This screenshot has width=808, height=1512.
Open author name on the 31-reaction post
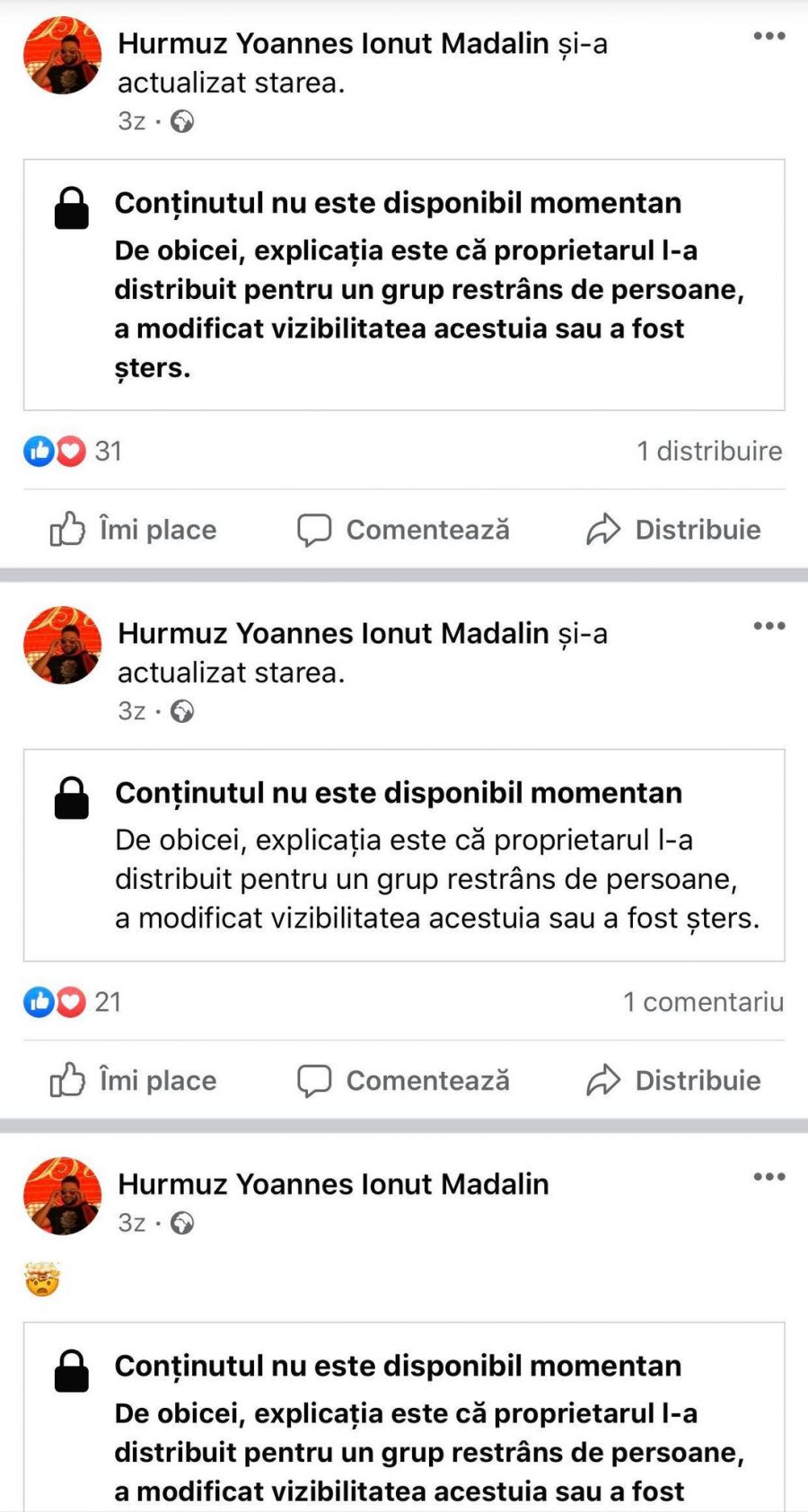[x=333, y=43]
